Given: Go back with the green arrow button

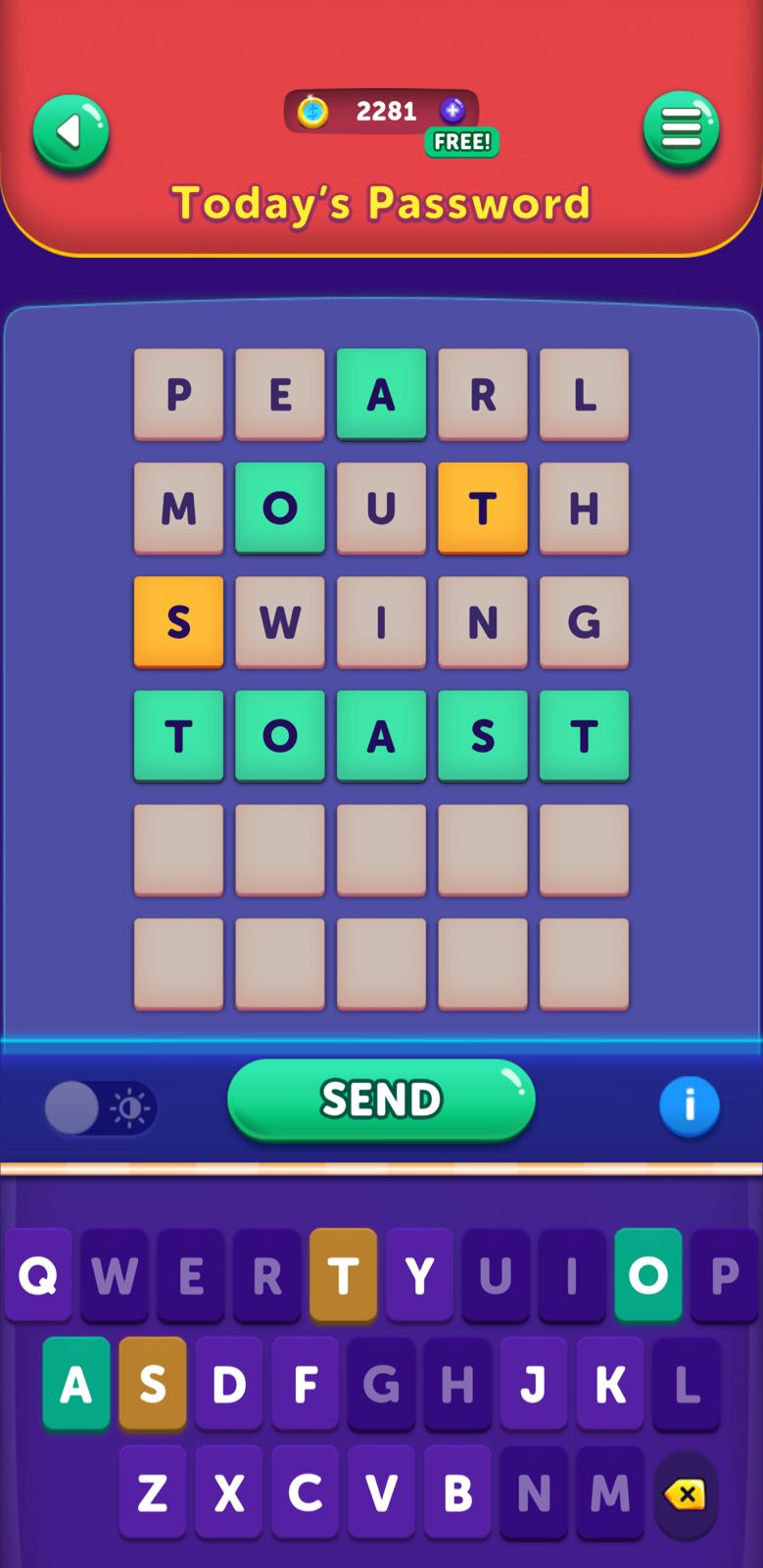Looking at the screenshot, I should [71, 132].
